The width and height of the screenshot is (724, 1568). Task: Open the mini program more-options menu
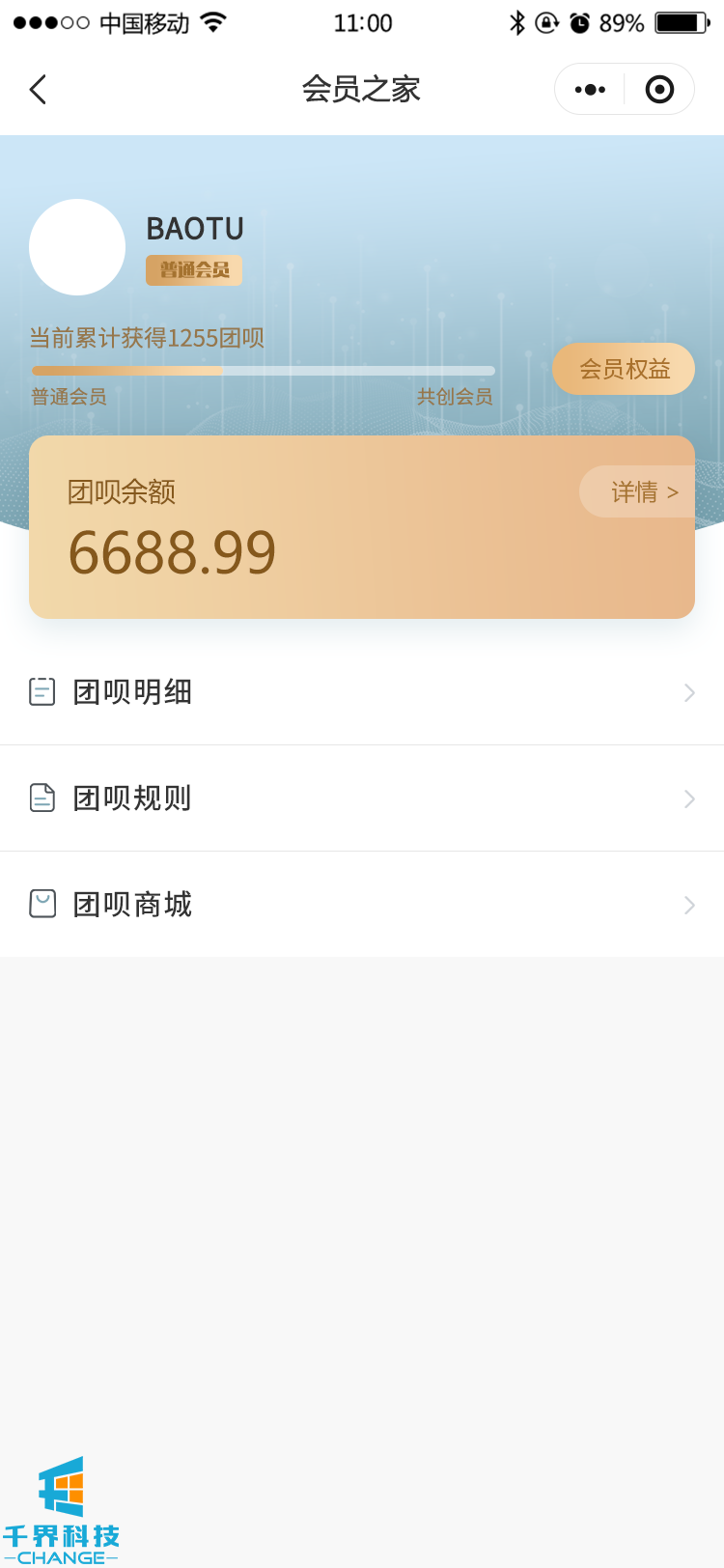tap(590, 90)
